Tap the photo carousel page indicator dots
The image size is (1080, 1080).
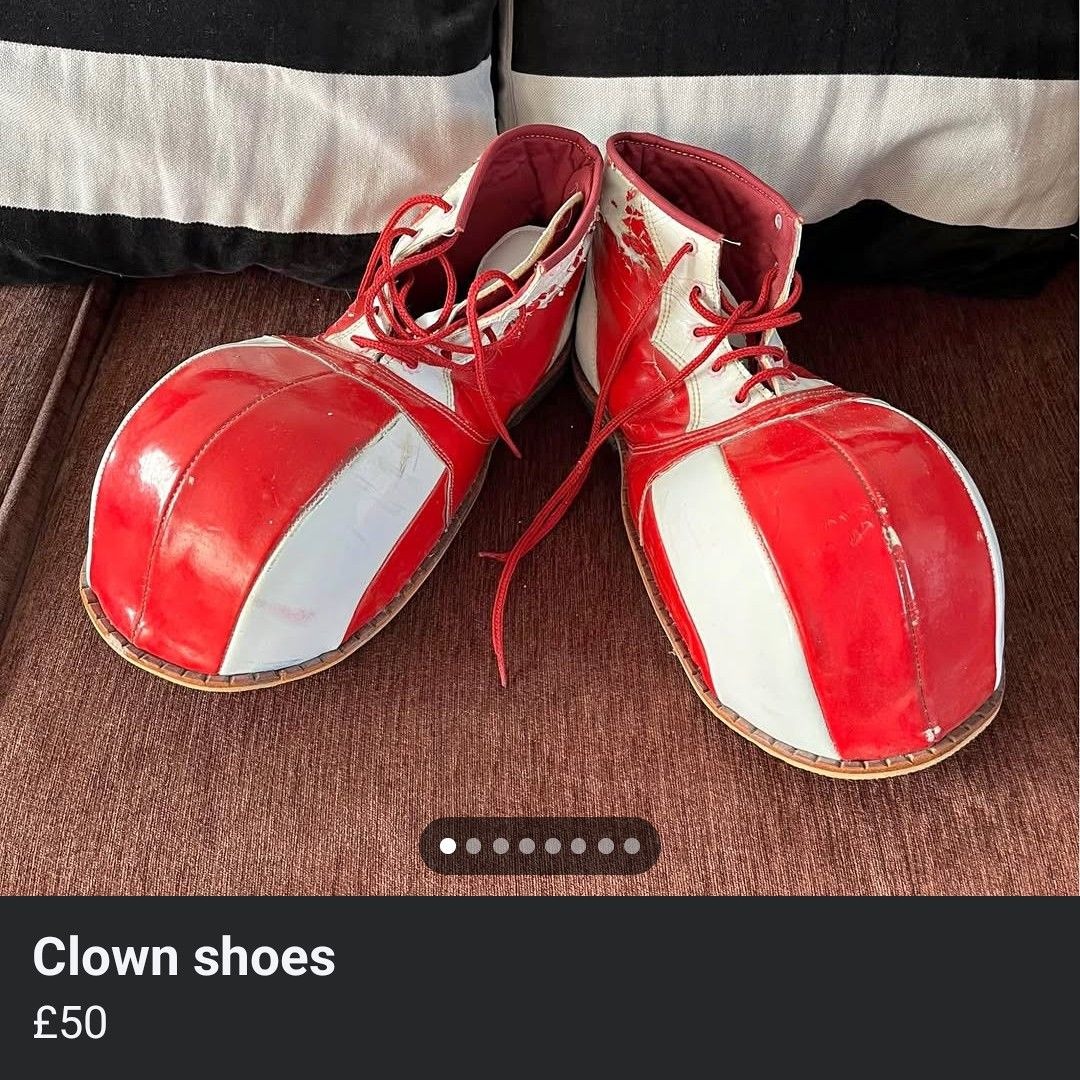(x=540, y=846)
